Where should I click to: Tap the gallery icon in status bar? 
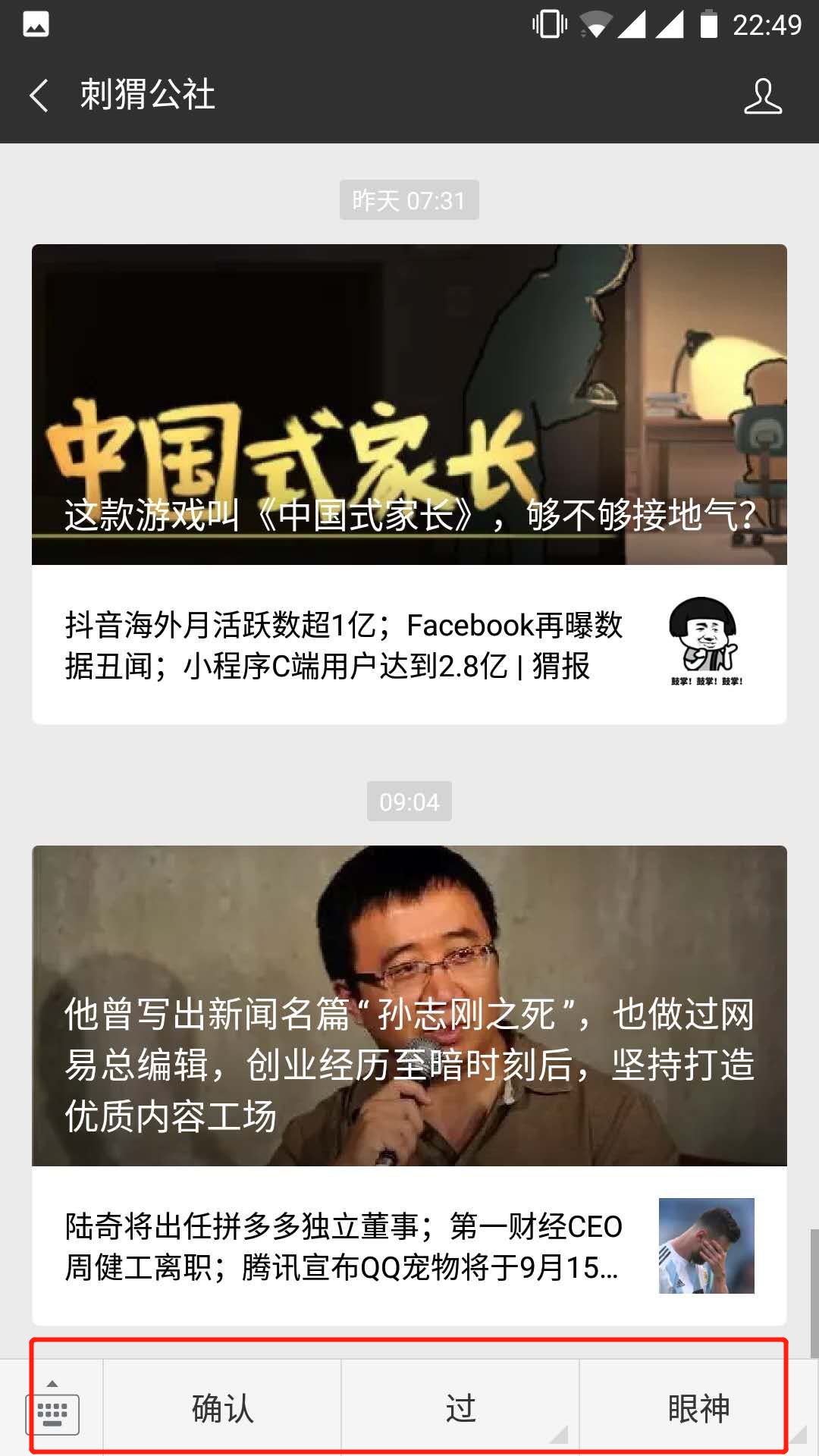coord(30,23)
